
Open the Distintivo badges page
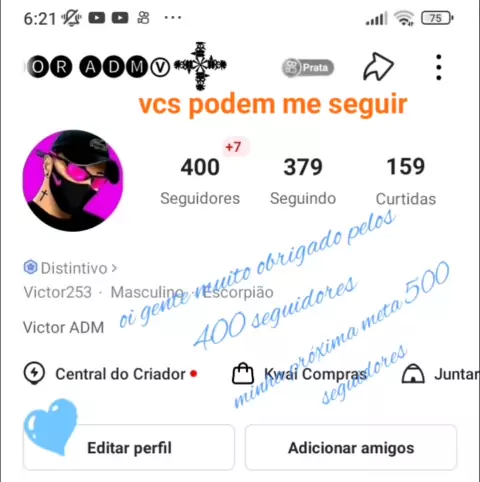pyautogui.click(x=70, y=268)
